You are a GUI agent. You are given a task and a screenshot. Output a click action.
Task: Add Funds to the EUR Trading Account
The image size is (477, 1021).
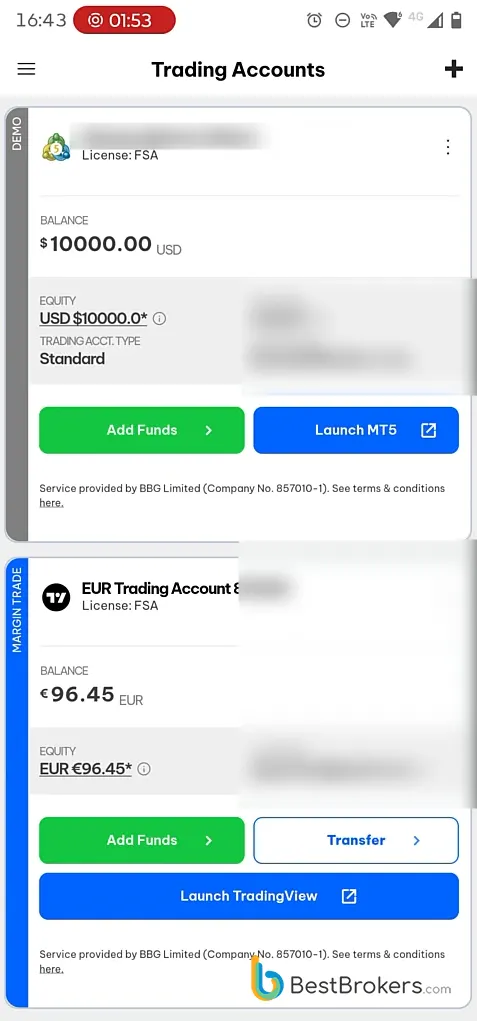coord(142,840)
